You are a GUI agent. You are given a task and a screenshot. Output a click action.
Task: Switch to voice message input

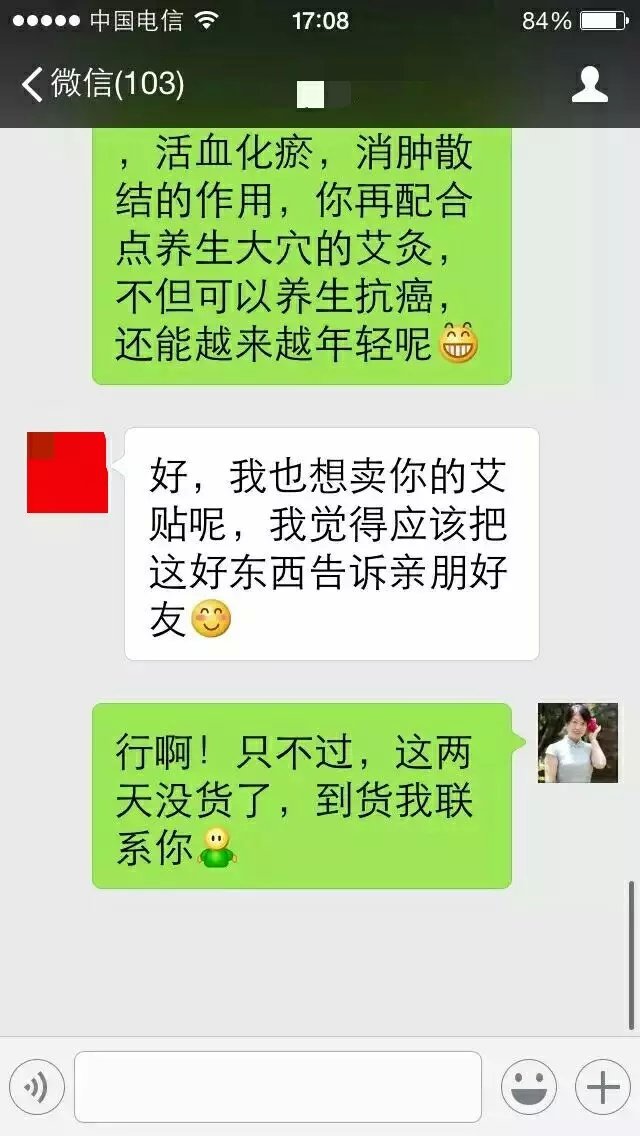pos(37,1087)
